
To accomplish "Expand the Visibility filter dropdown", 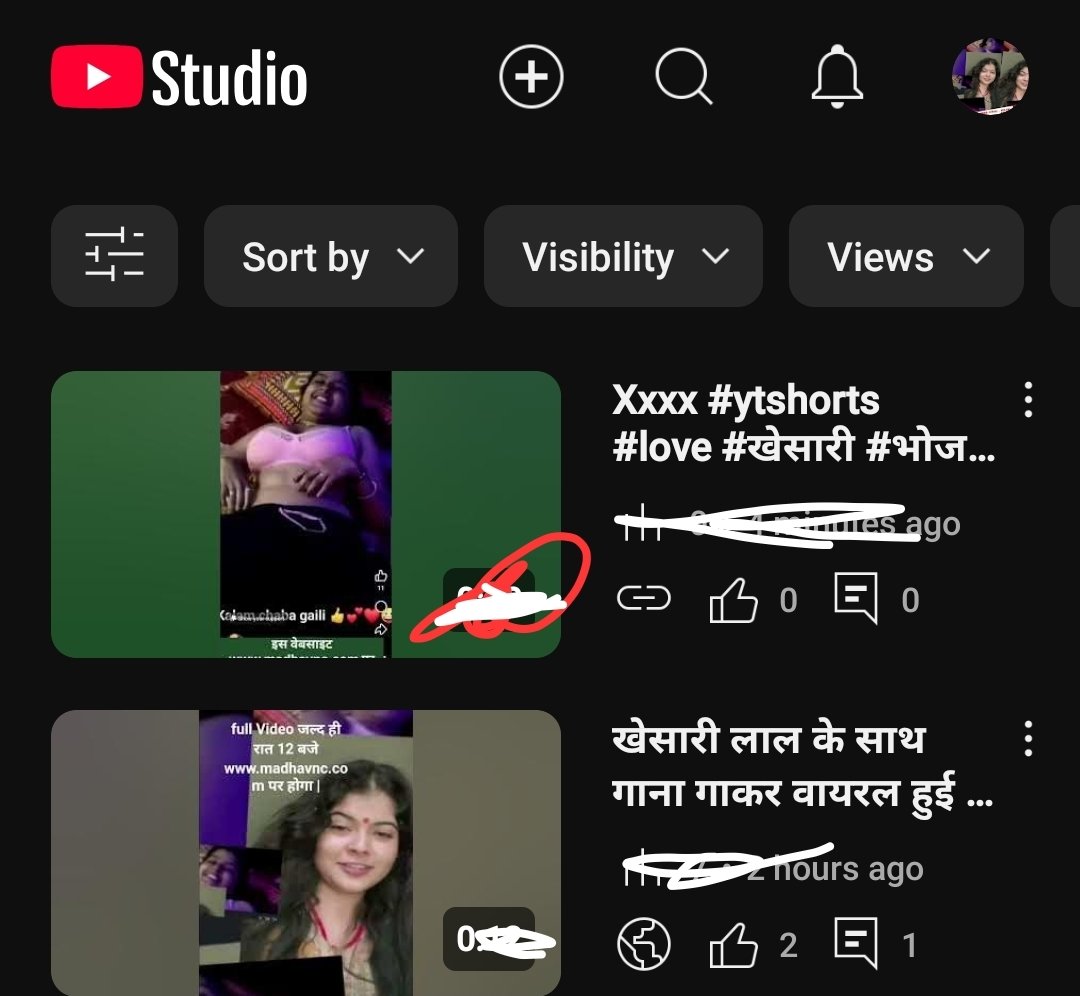I will (623, 257).
